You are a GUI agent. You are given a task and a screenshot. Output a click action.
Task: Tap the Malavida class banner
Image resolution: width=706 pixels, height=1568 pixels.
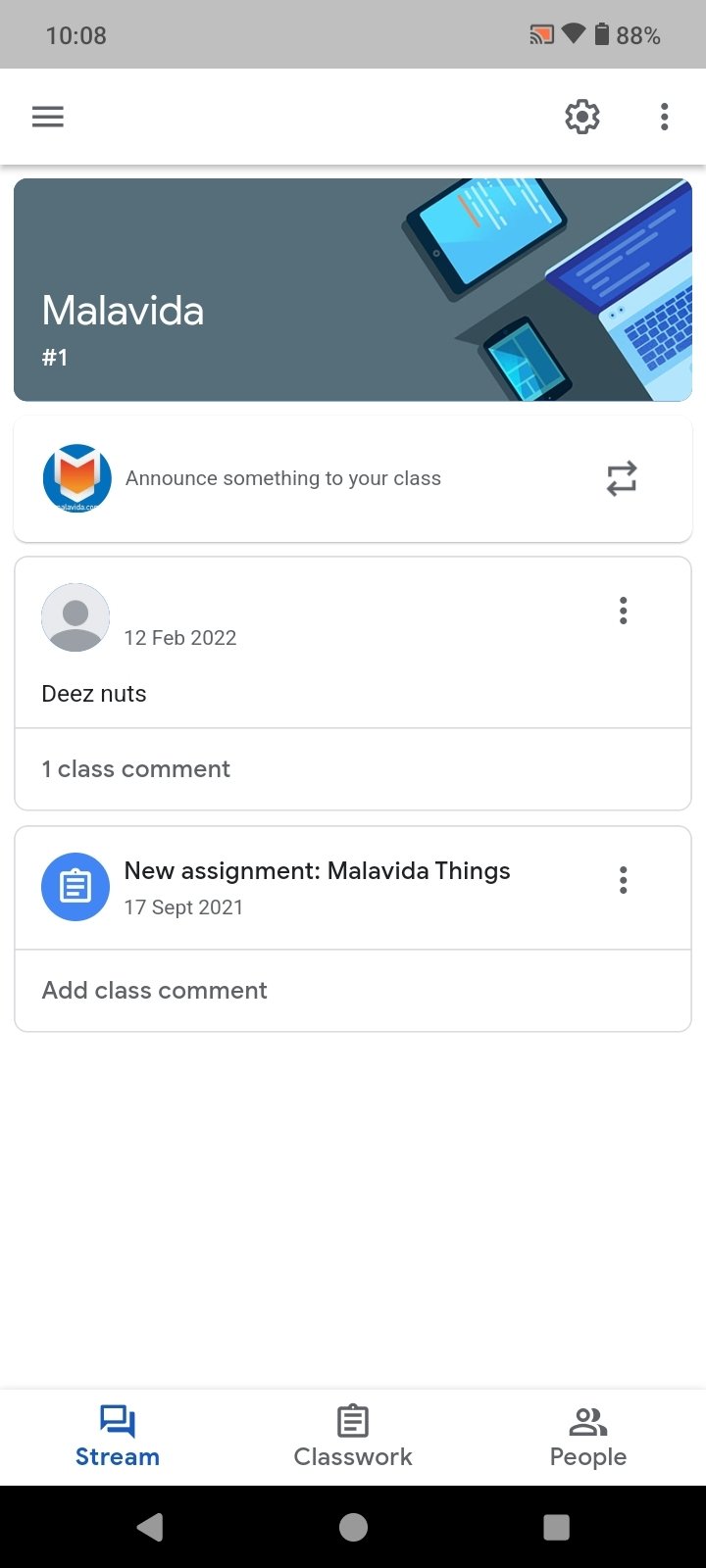(x=353, y=290)
